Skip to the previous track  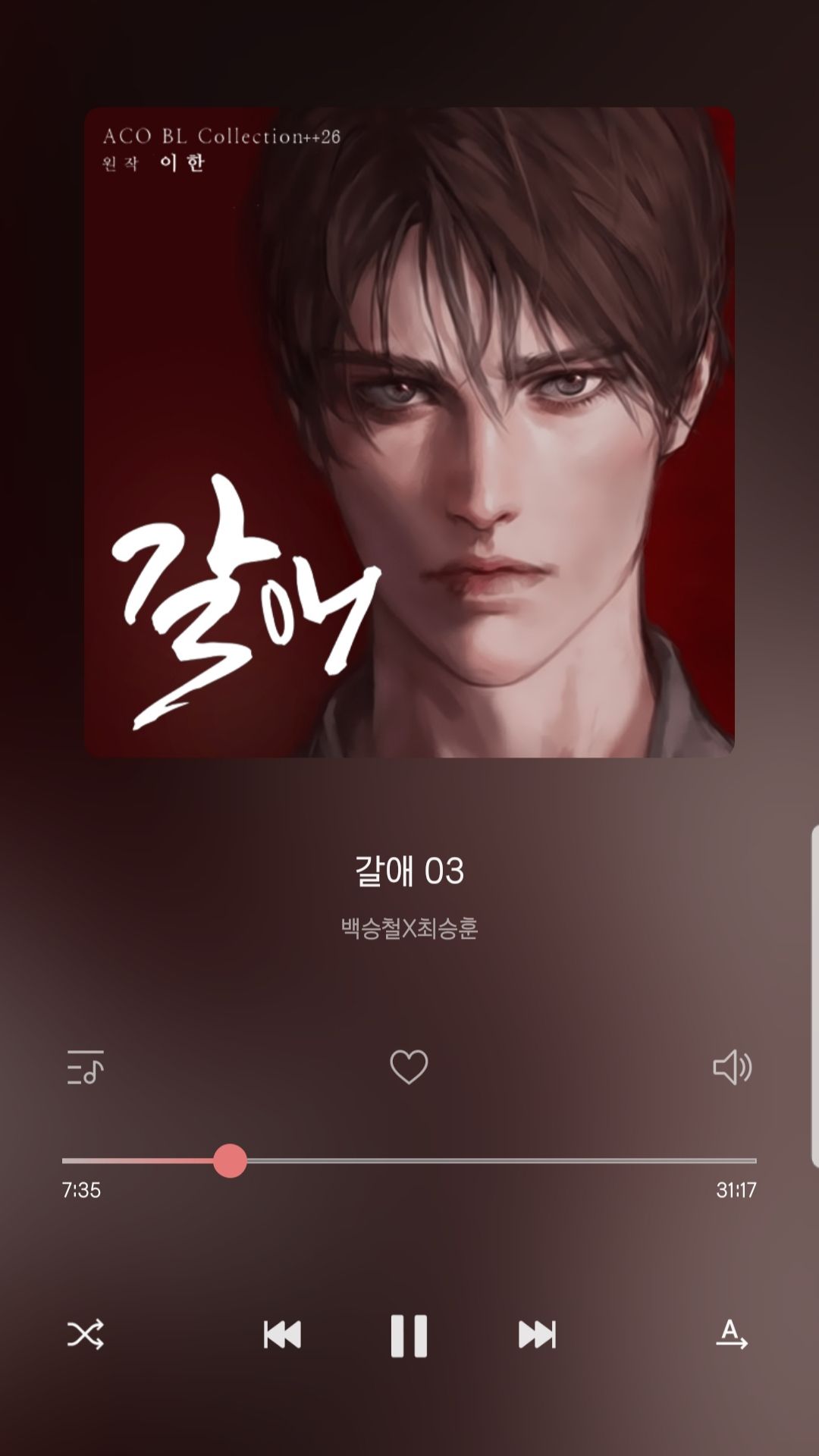tap(282, 1335)
